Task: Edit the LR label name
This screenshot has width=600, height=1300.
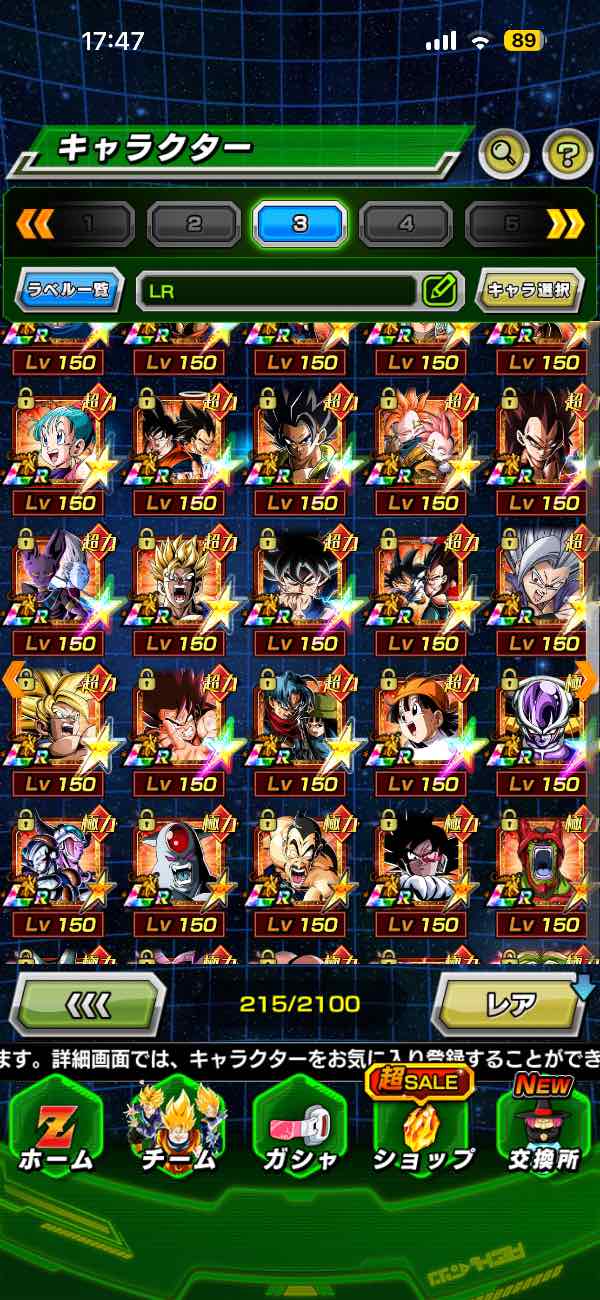Action: 440,291
